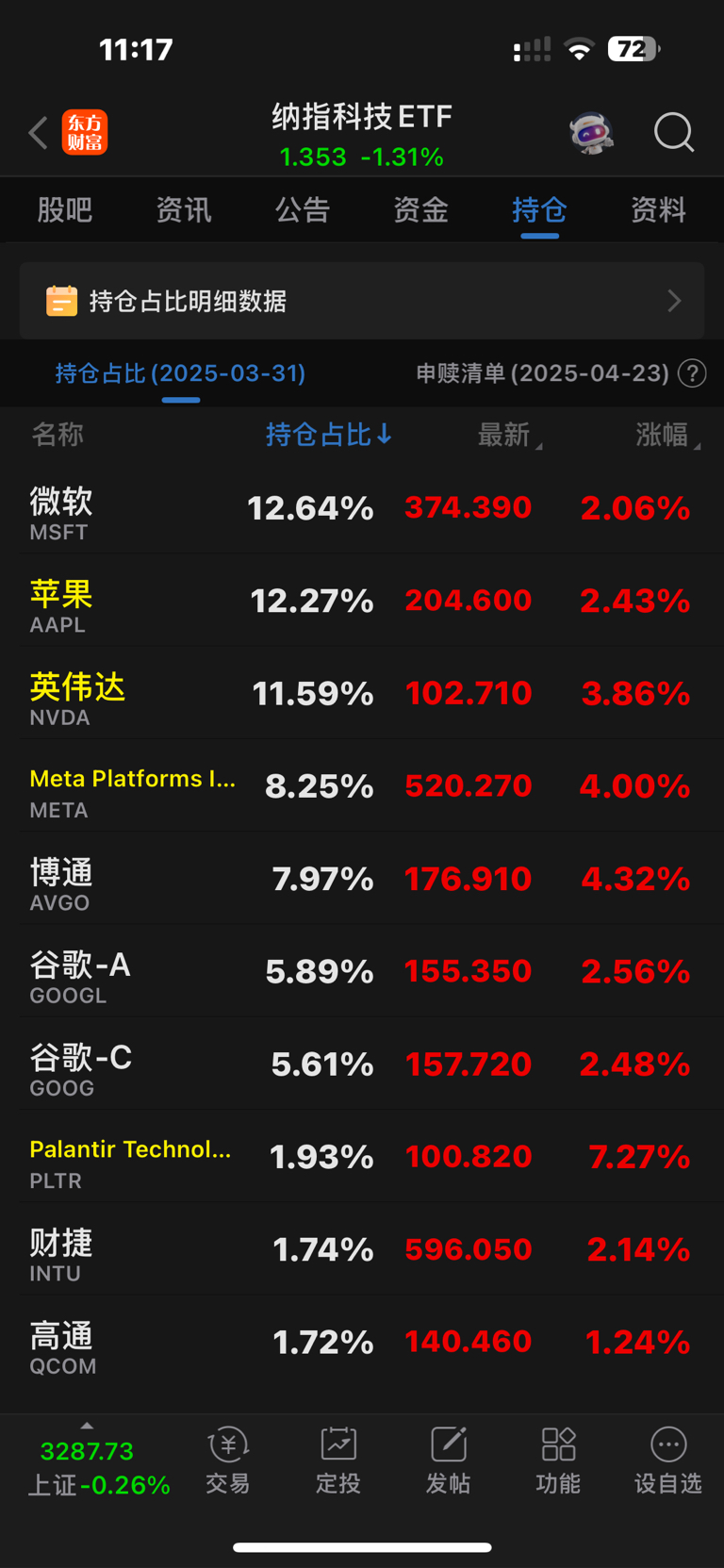Open the AI assistant robot
Screen dimensions: 724x1568
point(591,133)
